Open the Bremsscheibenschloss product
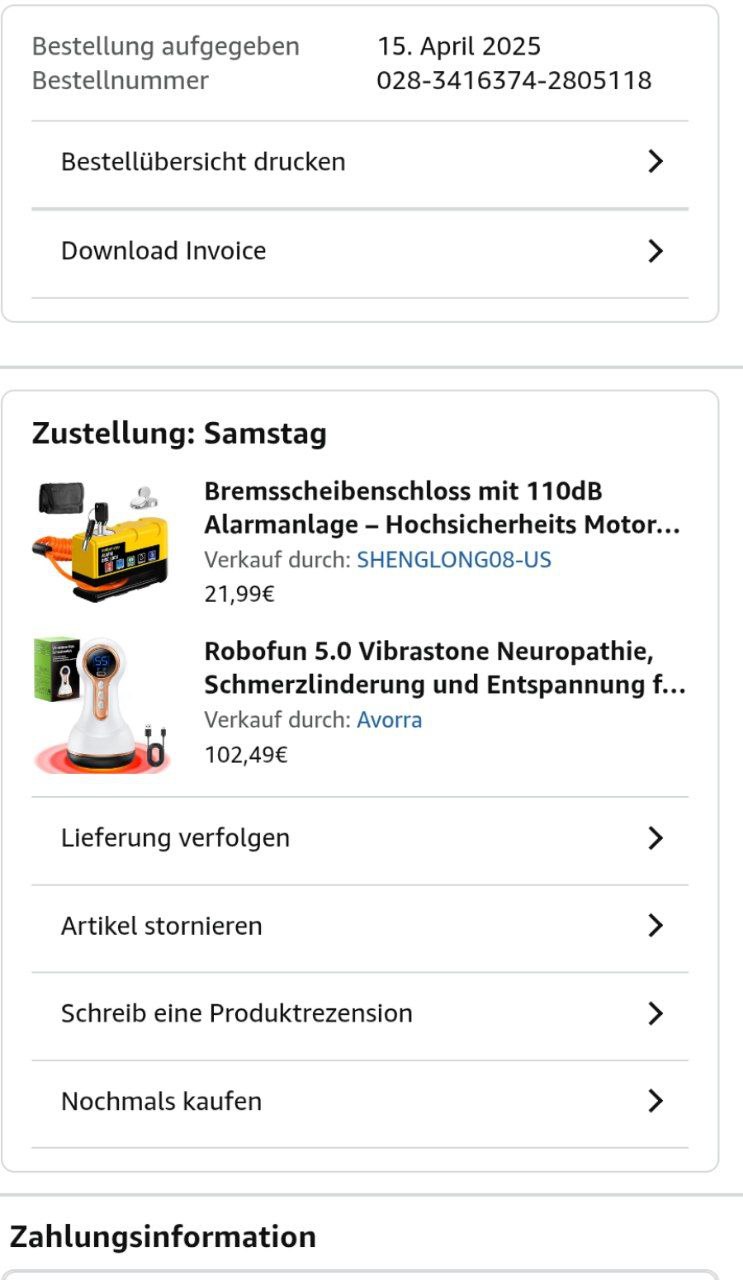This screenshot has width=743, height=1280. [x=441, y=508]
